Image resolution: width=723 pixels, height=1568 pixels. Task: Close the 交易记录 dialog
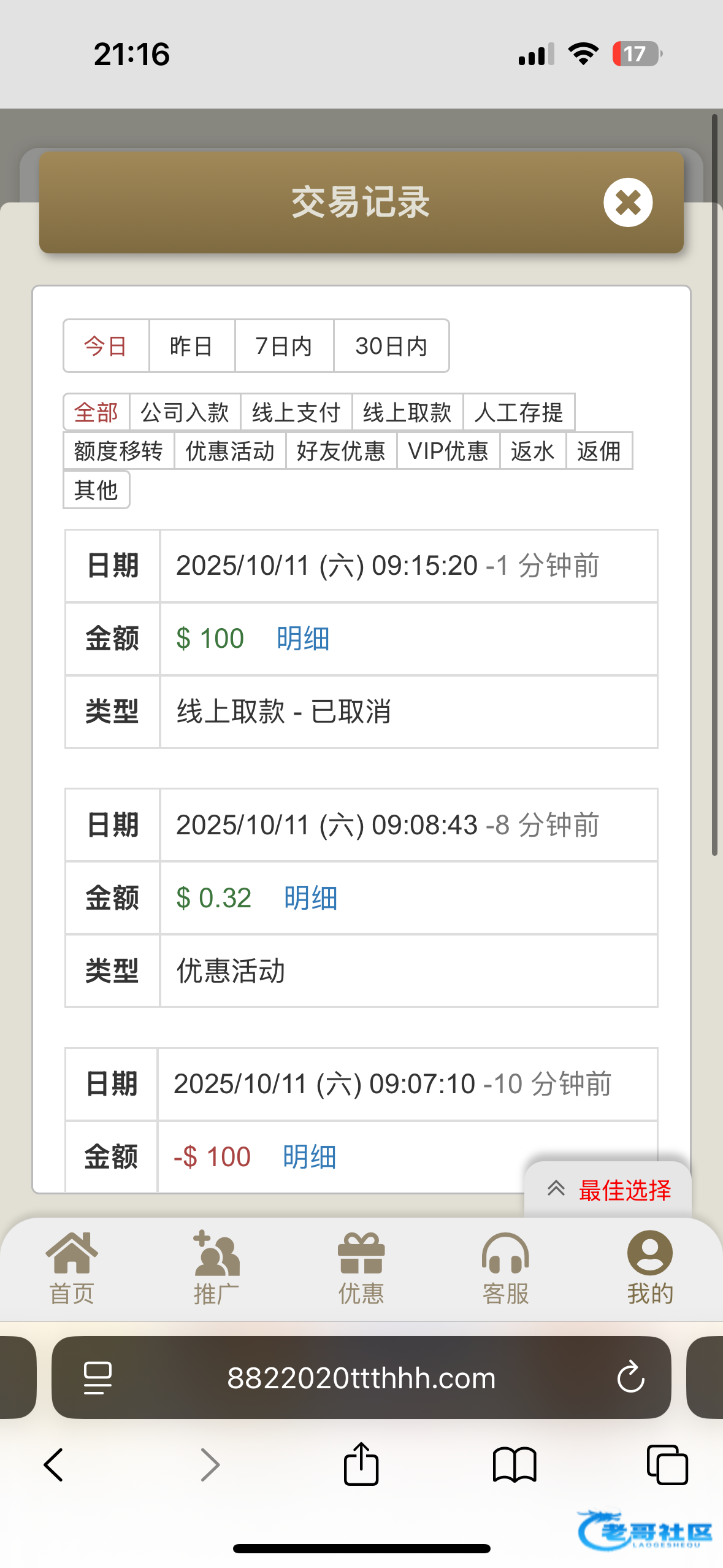tap(627, 202)
